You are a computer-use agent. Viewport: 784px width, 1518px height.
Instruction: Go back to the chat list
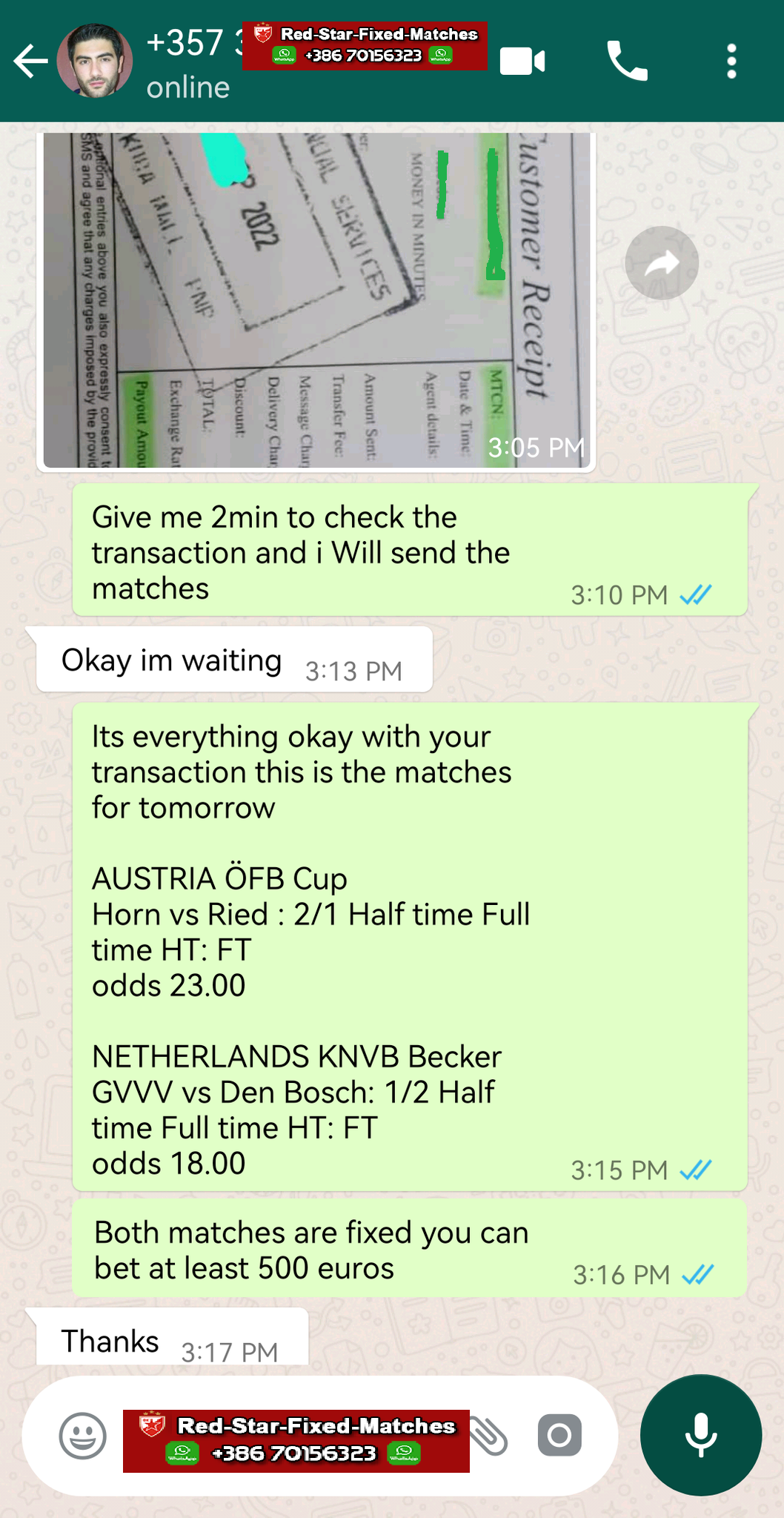coord(31,62)
